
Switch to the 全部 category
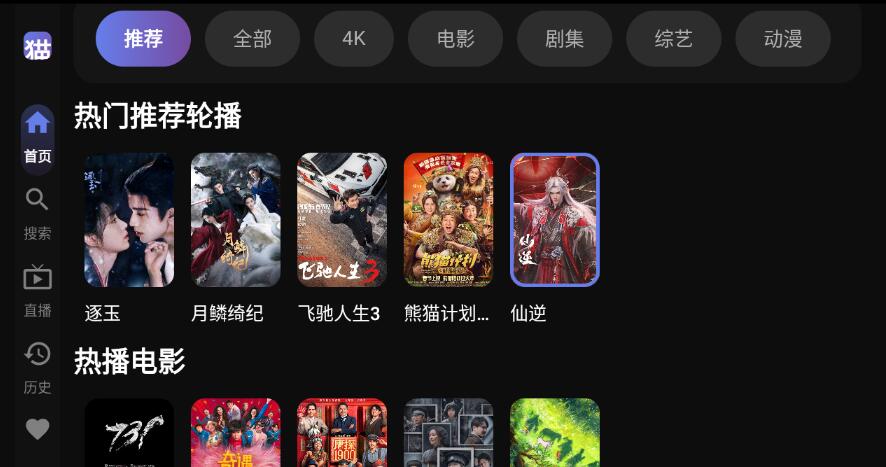click(252, 39)
